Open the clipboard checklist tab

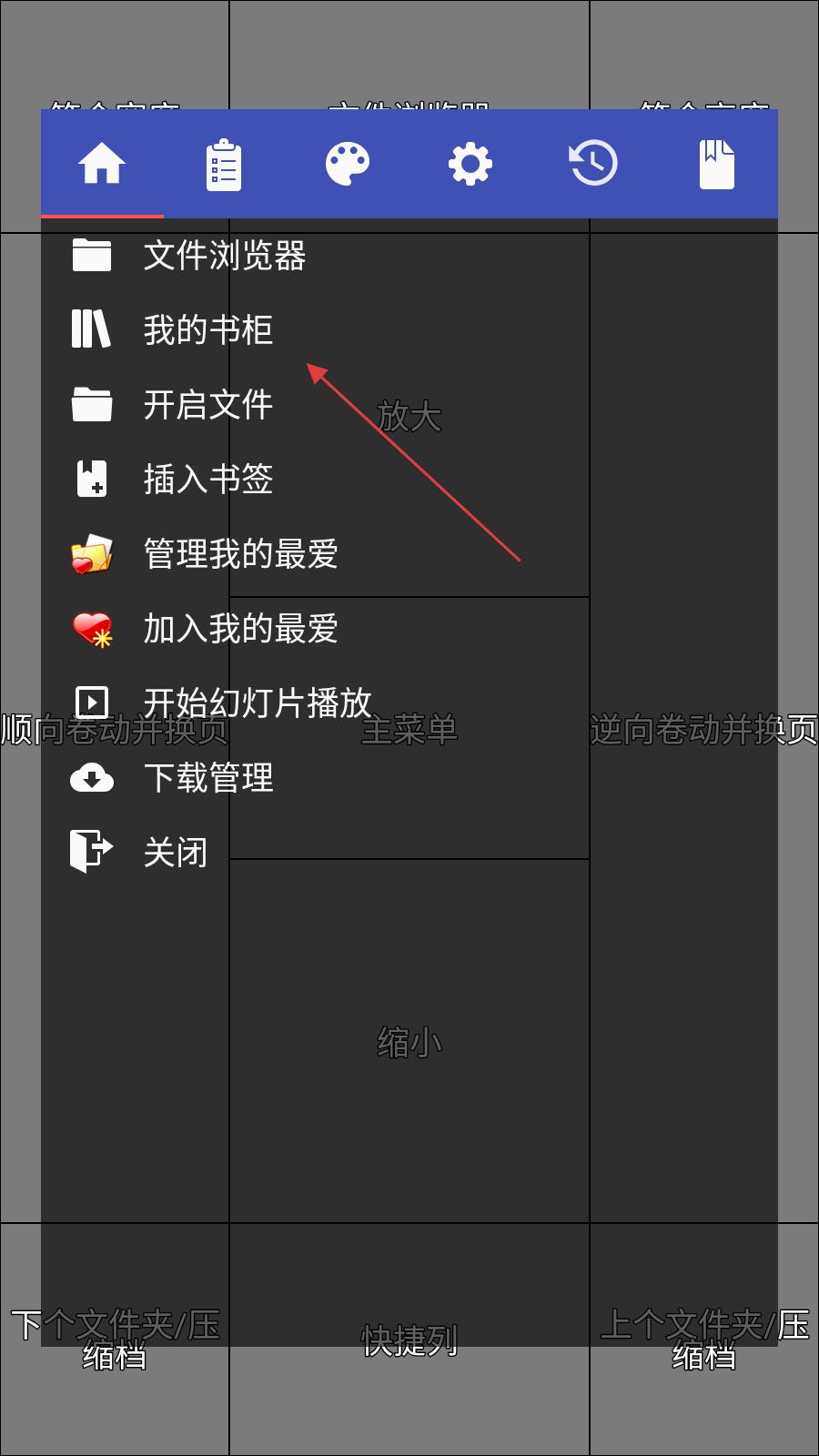point(224,164)
